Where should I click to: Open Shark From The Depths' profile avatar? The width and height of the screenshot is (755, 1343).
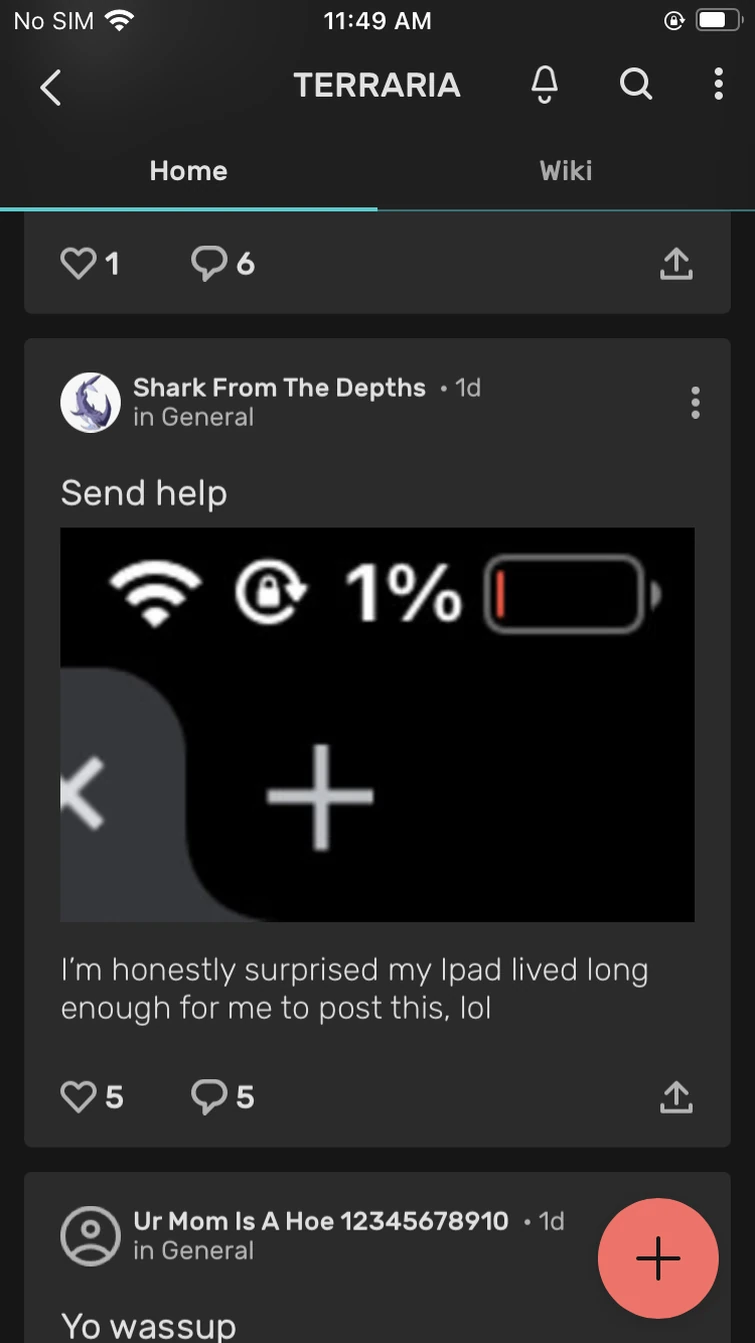point(91,402)
